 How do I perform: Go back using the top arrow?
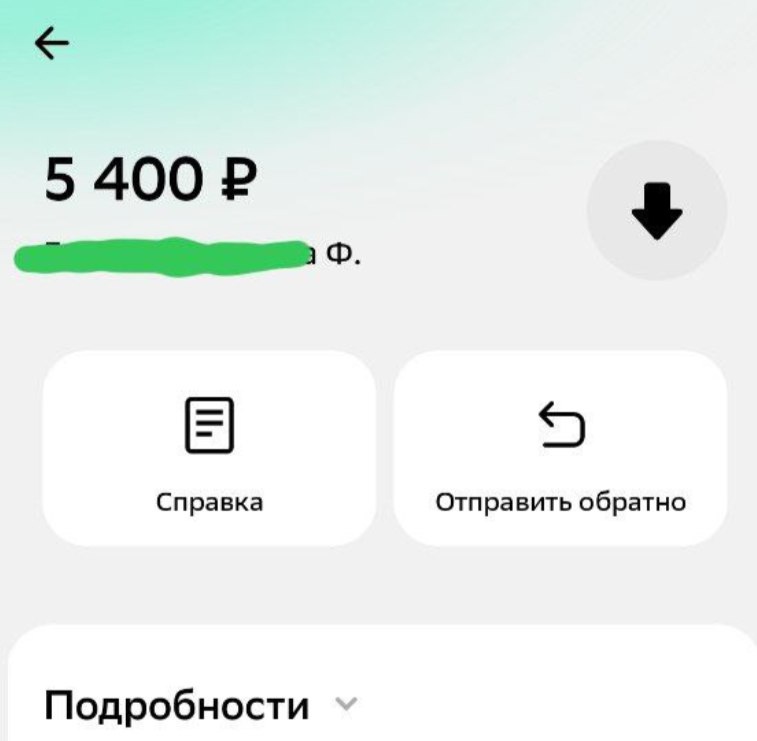[52, 43]
